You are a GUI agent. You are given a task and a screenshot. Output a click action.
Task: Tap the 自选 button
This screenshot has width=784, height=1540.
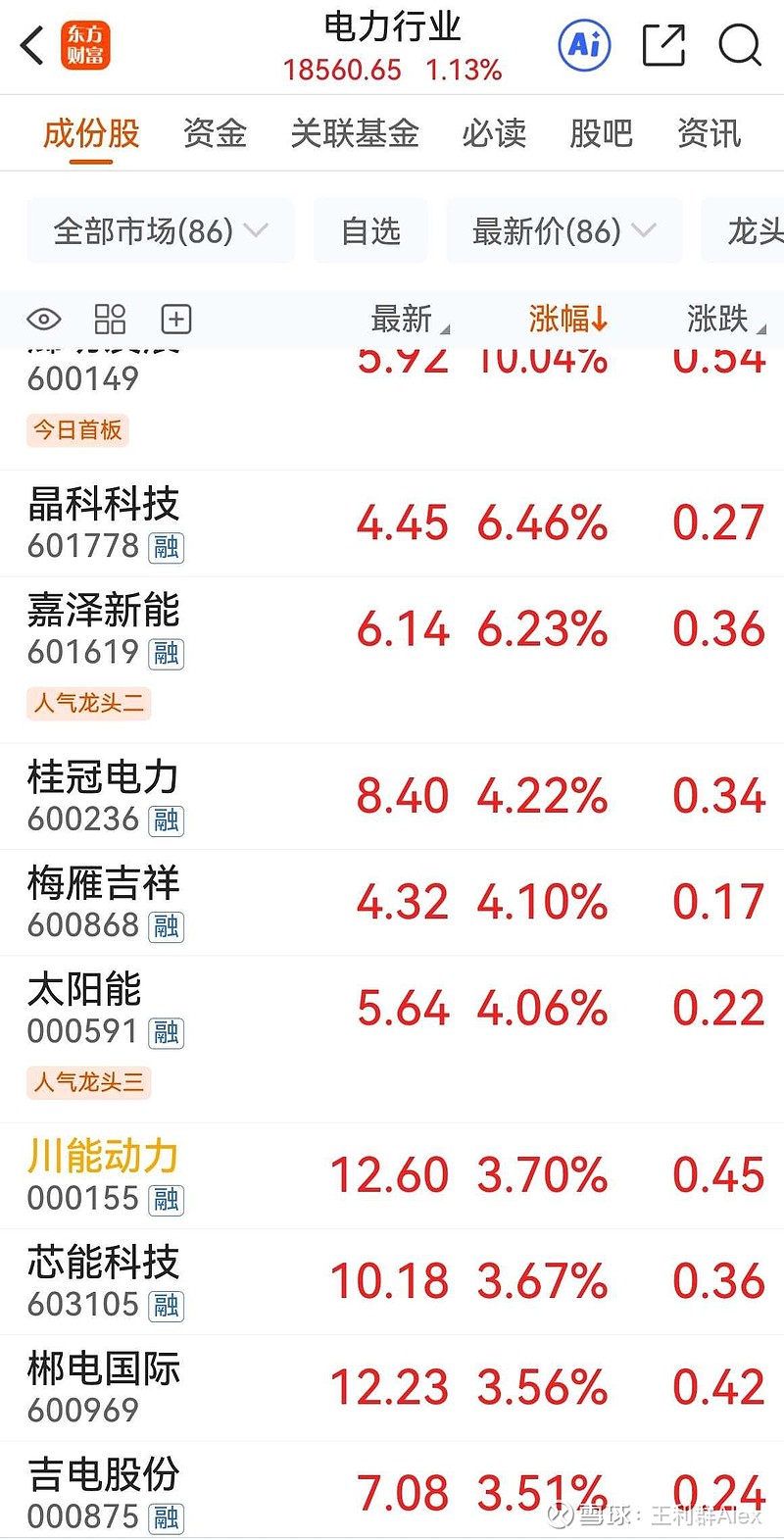click(371, 230)
